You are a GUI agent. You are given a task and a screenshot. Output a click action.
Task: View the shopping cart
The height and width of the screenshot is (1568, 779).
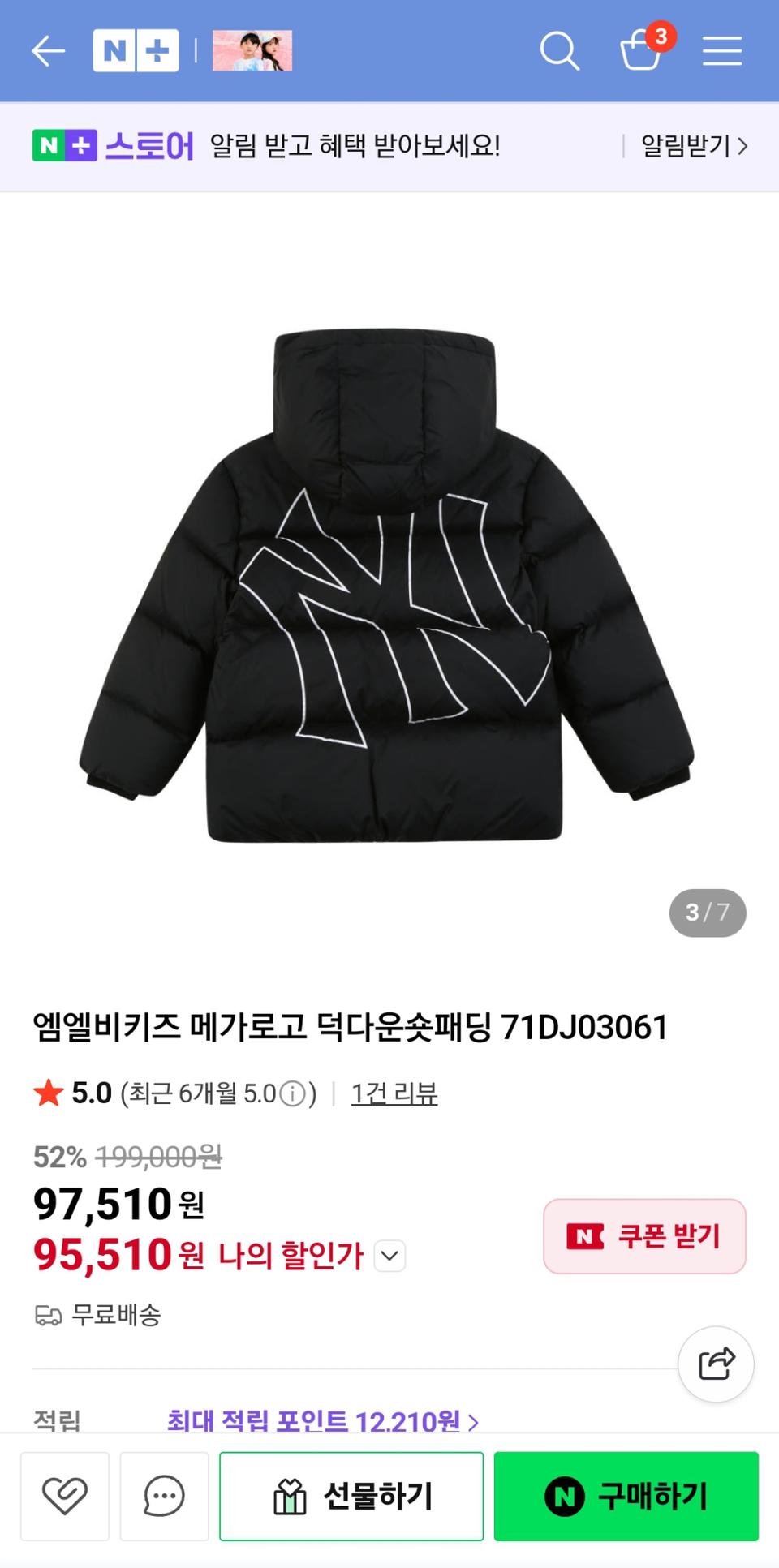pyautogui.click(x=641, y=51)
